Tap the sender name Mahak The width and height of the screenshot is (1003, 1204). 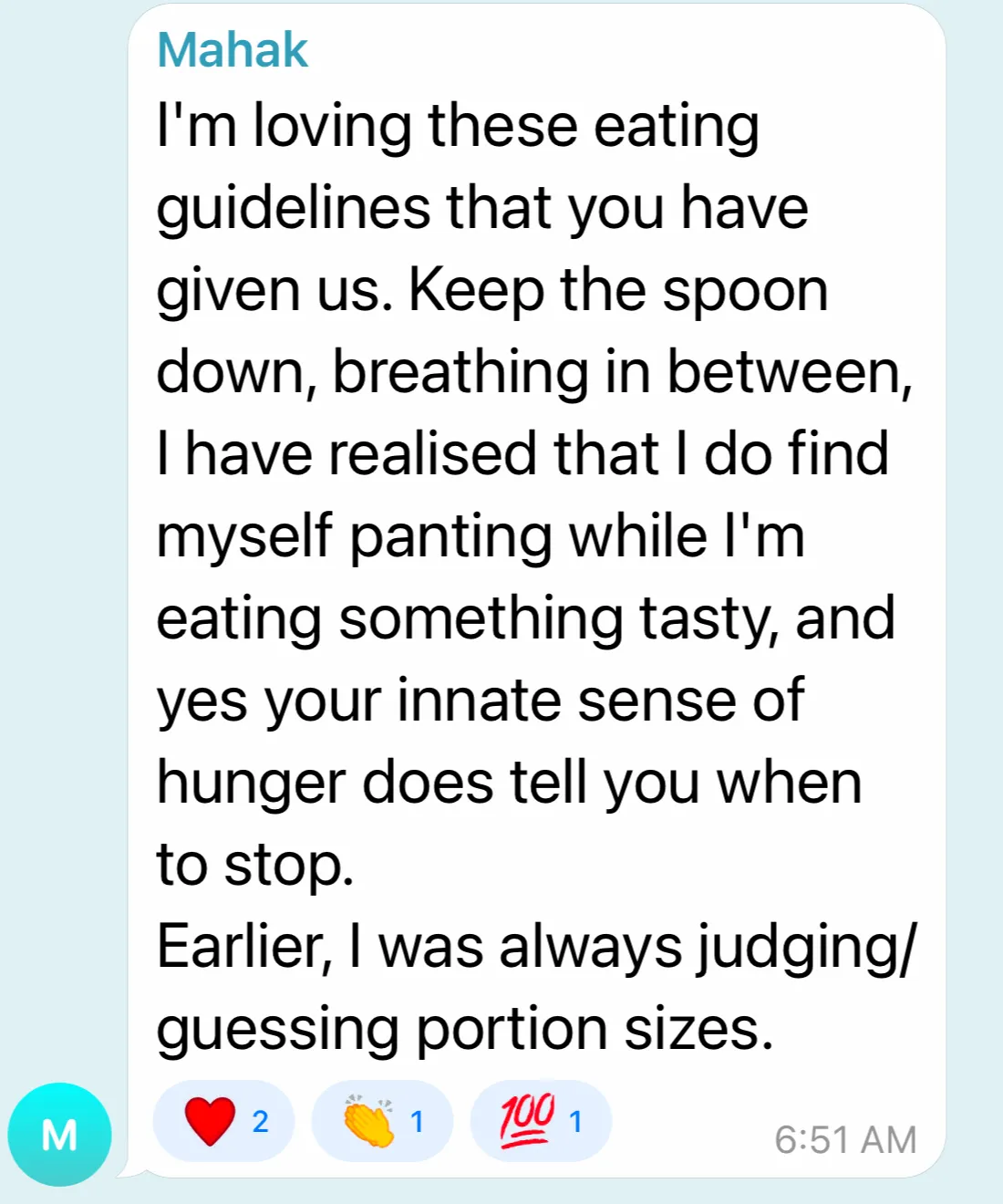pos(233,50)
